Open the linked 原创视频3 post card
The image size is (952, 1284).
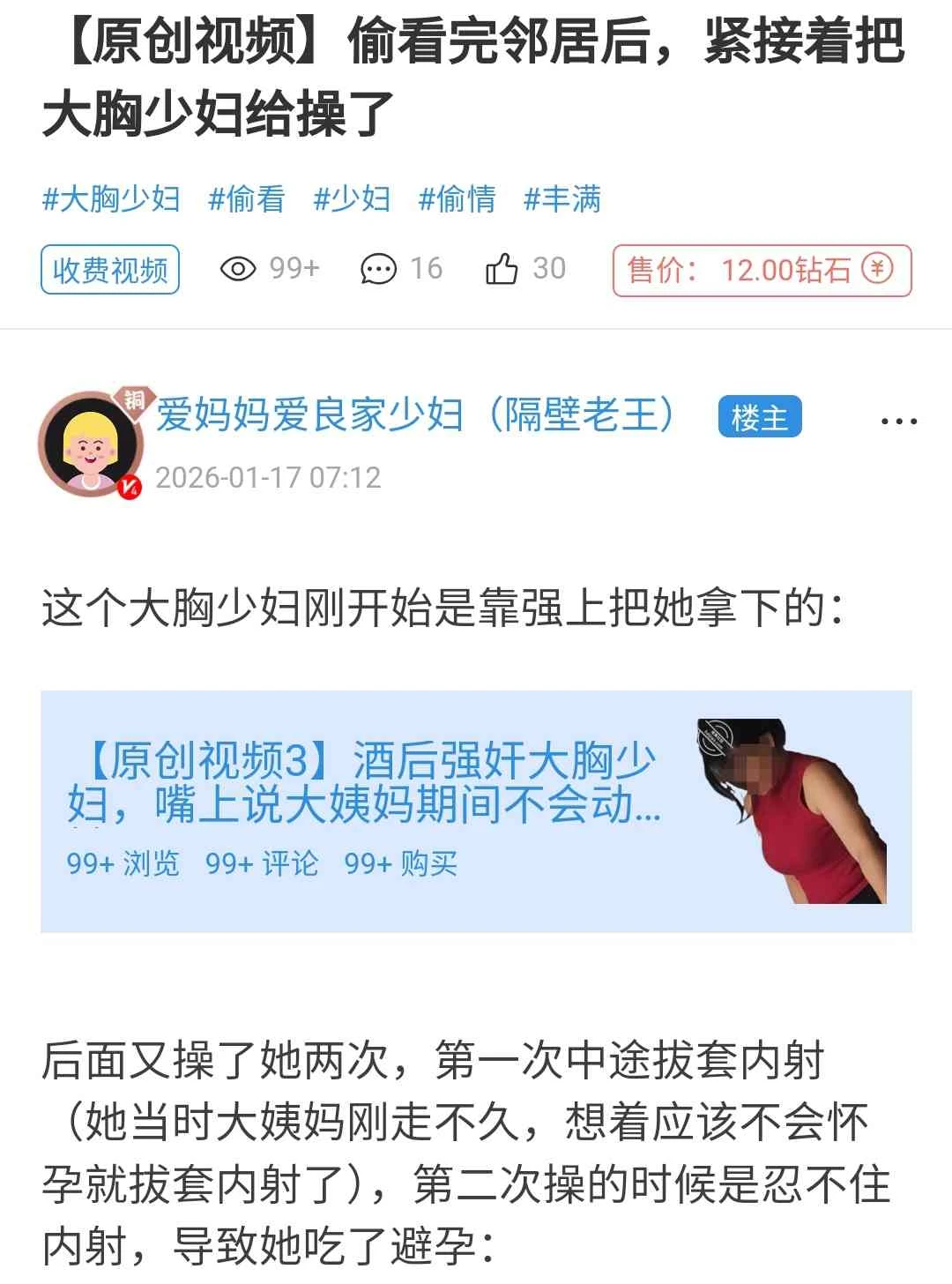pos(476,811)
